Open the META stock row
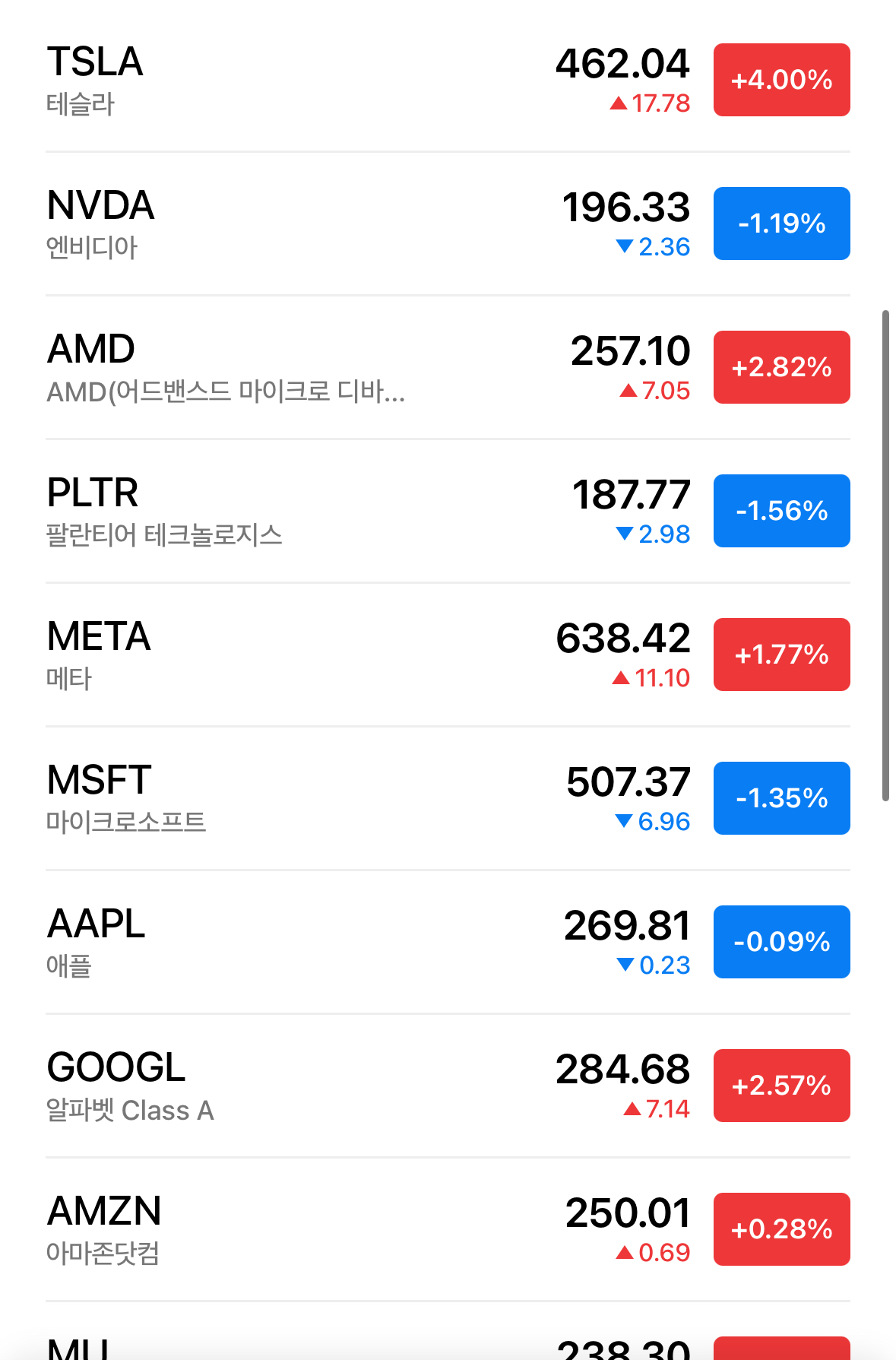Screen dimensions: 896x1360 pyautogui.click(x=448, y=655)
